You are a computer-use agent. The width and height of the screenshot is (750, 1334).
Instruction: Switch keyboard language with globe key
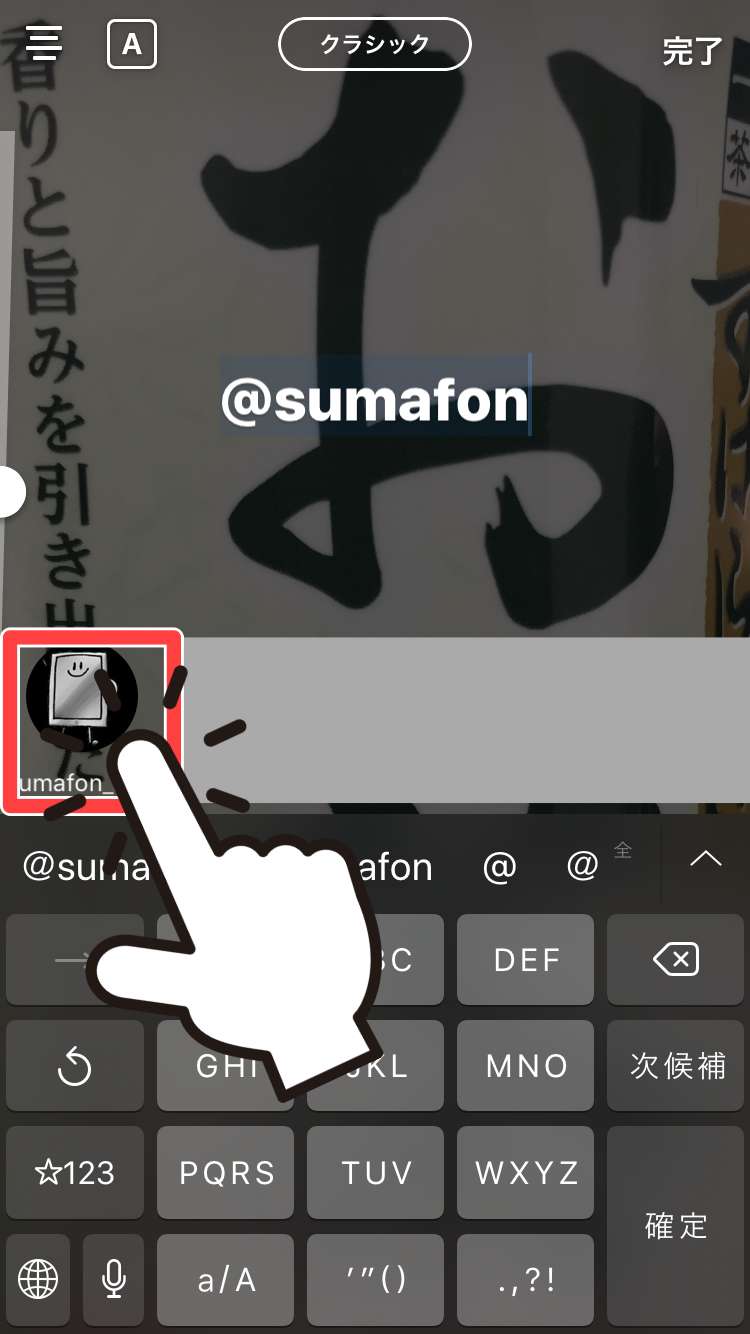point(38,1278)
